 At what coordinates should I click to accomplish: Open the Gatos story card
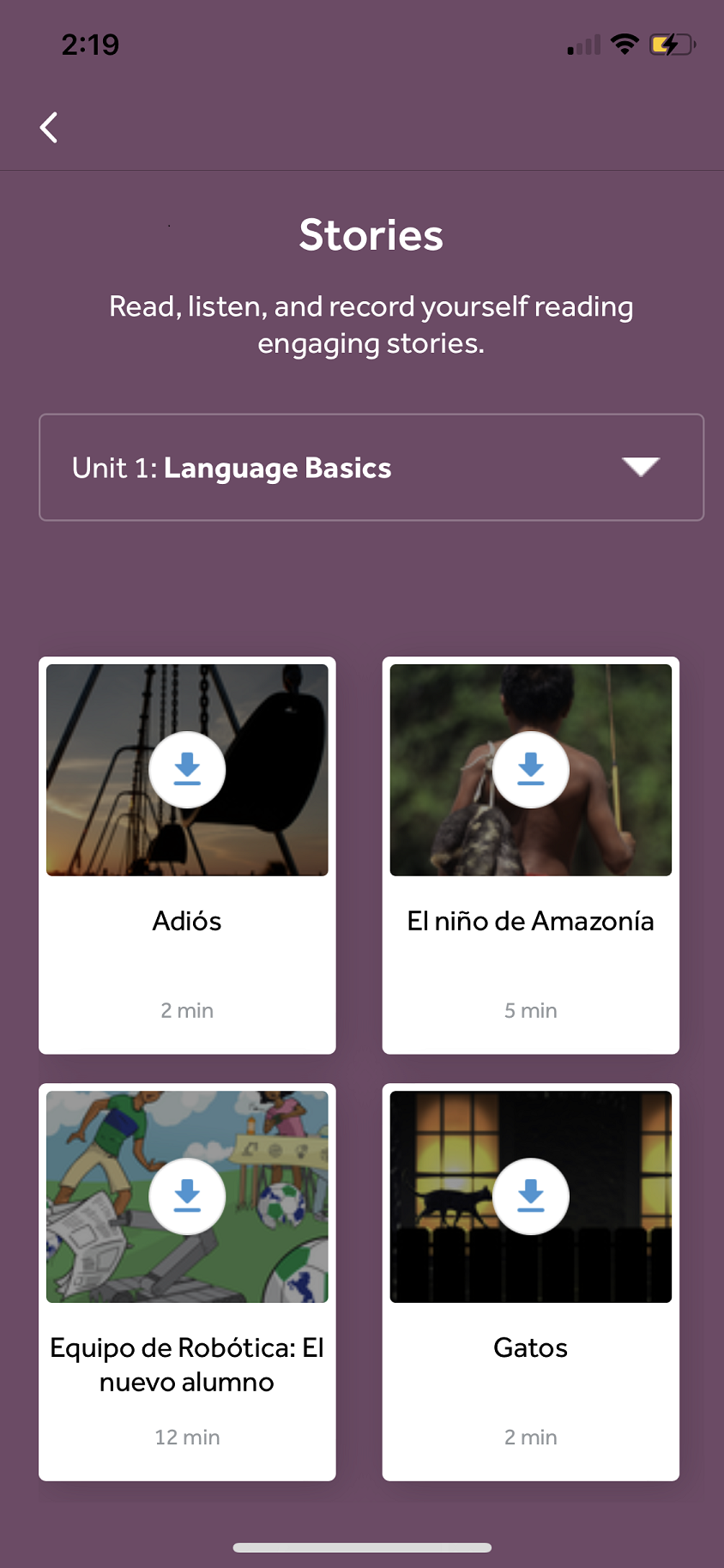(x=530, y=1347)
